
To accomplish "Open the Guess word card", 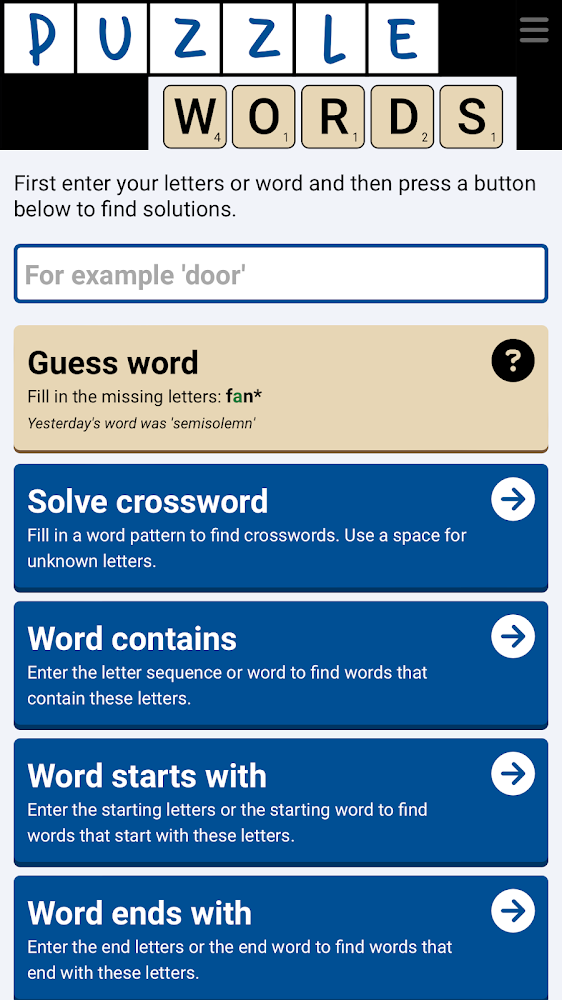I will click(x=281, y=388).
